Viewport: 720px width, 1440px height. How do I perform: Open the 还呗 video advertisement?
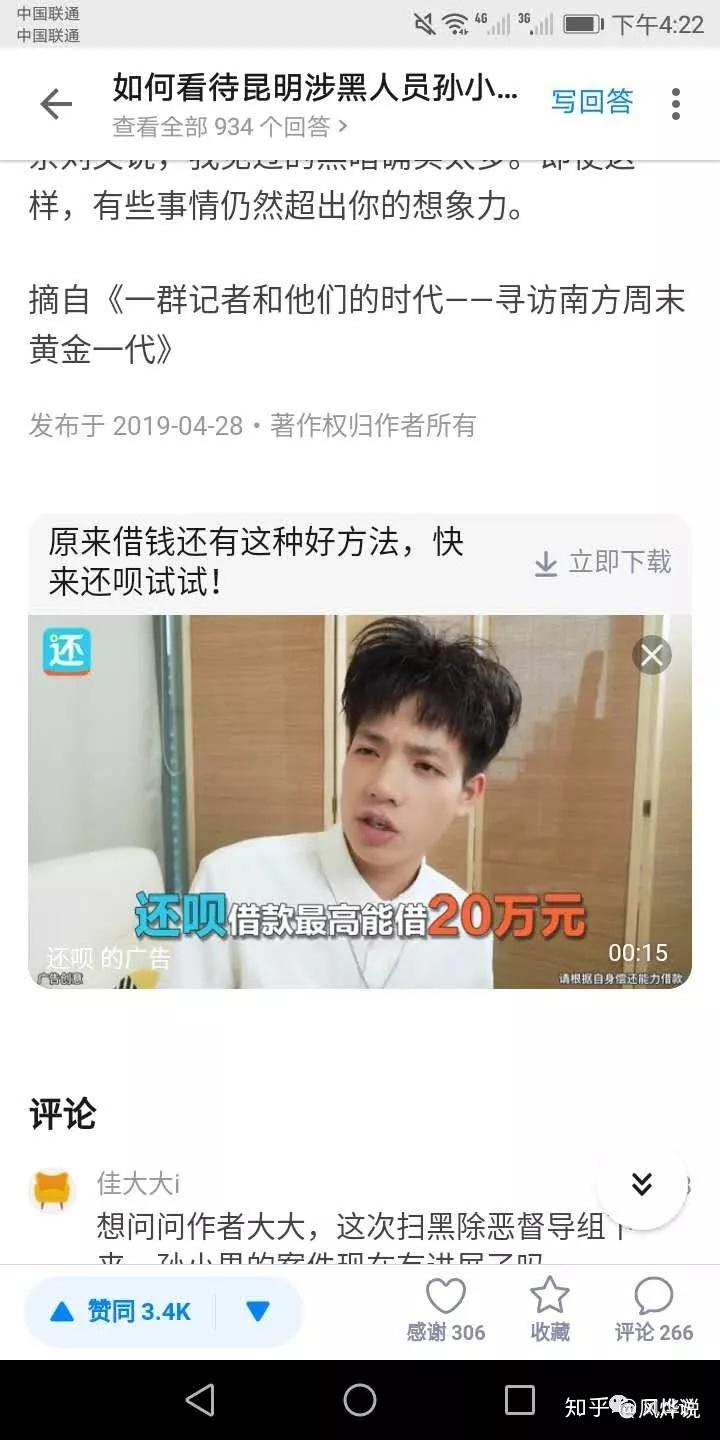click(x=360, y=800)
